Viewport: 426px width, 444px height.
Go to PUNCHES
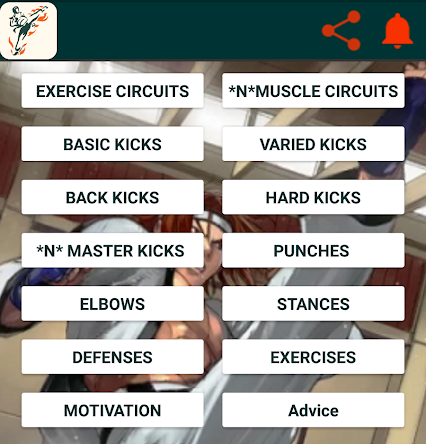click(x=313, y=251)
